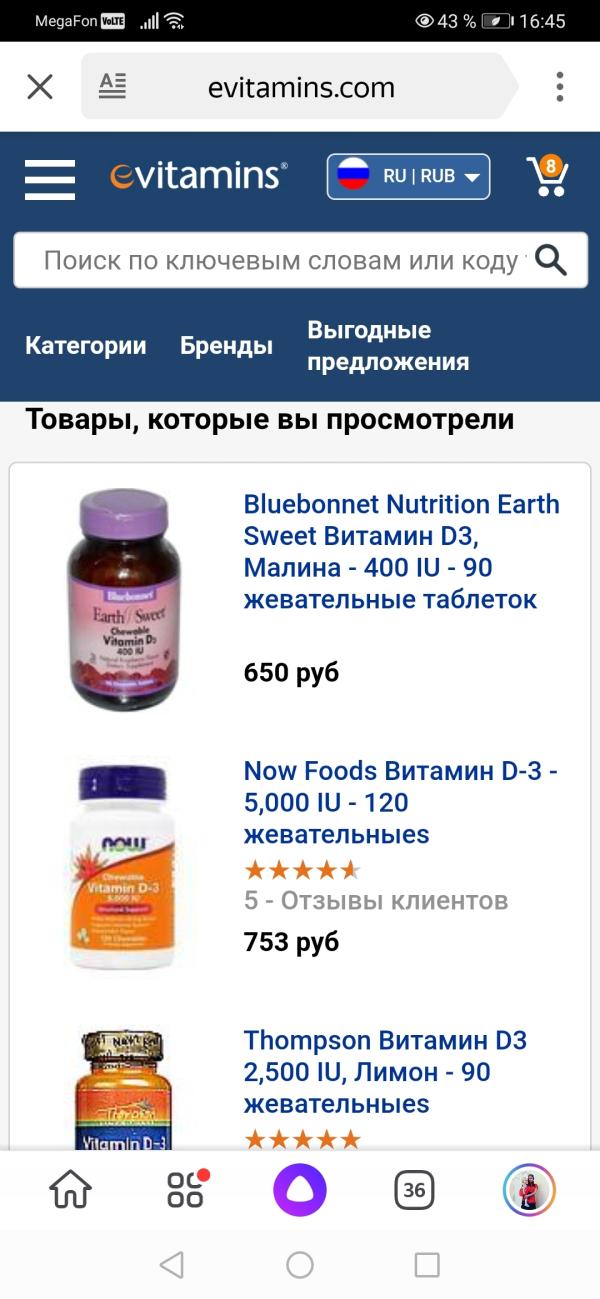Close the browser tab with the X
This screenshot has width=600, height=1299.
click(40, 87)
